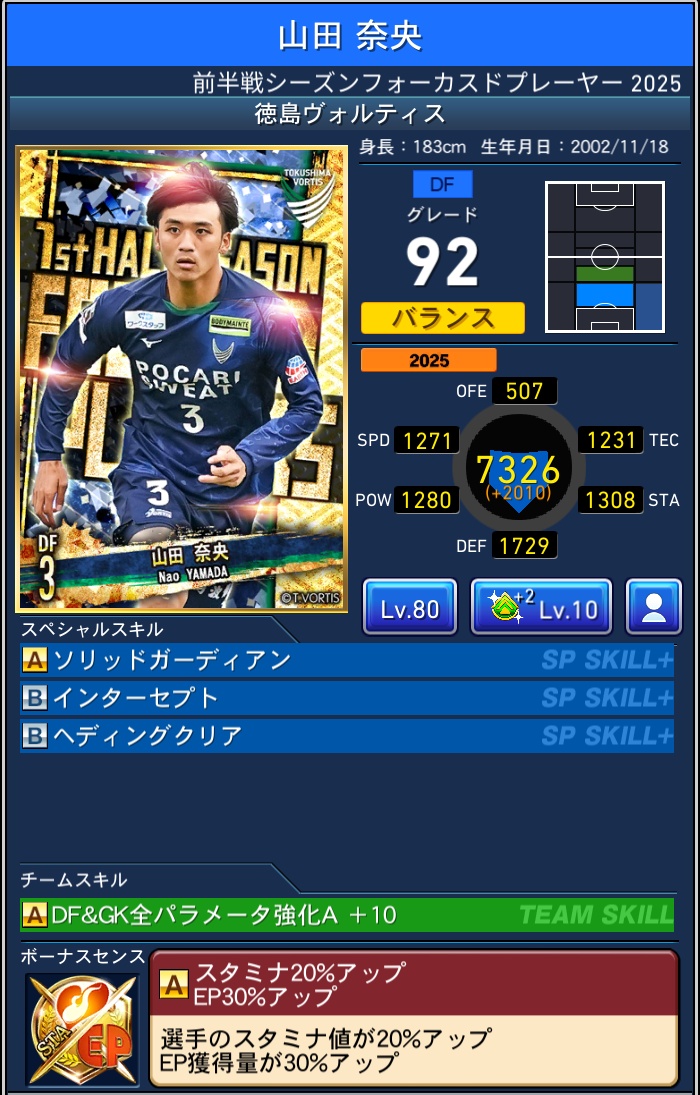
Task: Tap the Lv.80 level button
Action: (409, 607)
